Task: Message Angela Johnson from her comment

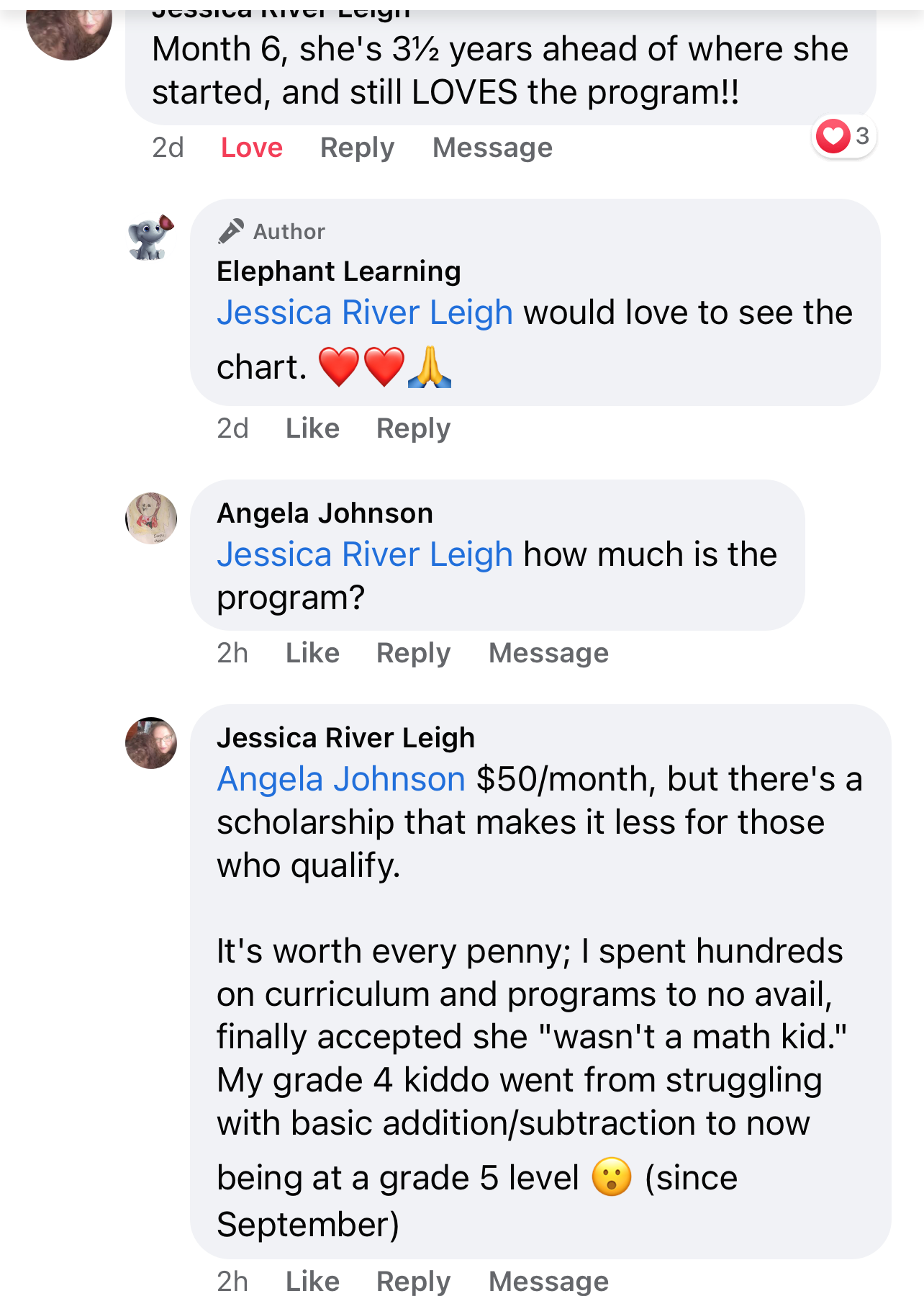Action: click(x=548, y=653)
